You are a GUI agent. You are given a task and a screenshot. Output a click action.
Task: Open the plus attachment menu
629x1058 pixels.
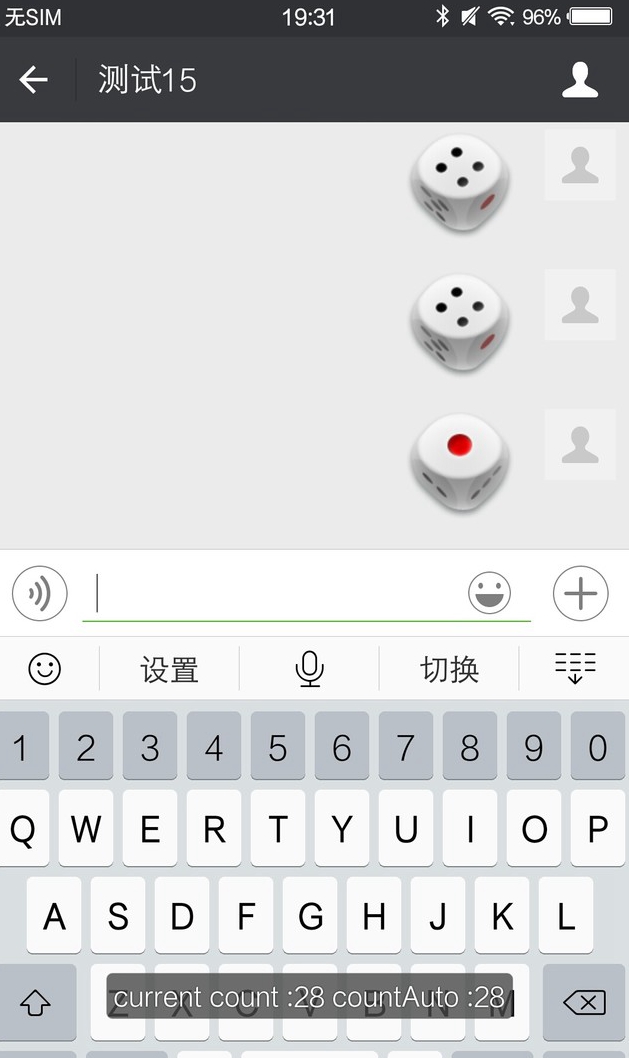[580, 594]
